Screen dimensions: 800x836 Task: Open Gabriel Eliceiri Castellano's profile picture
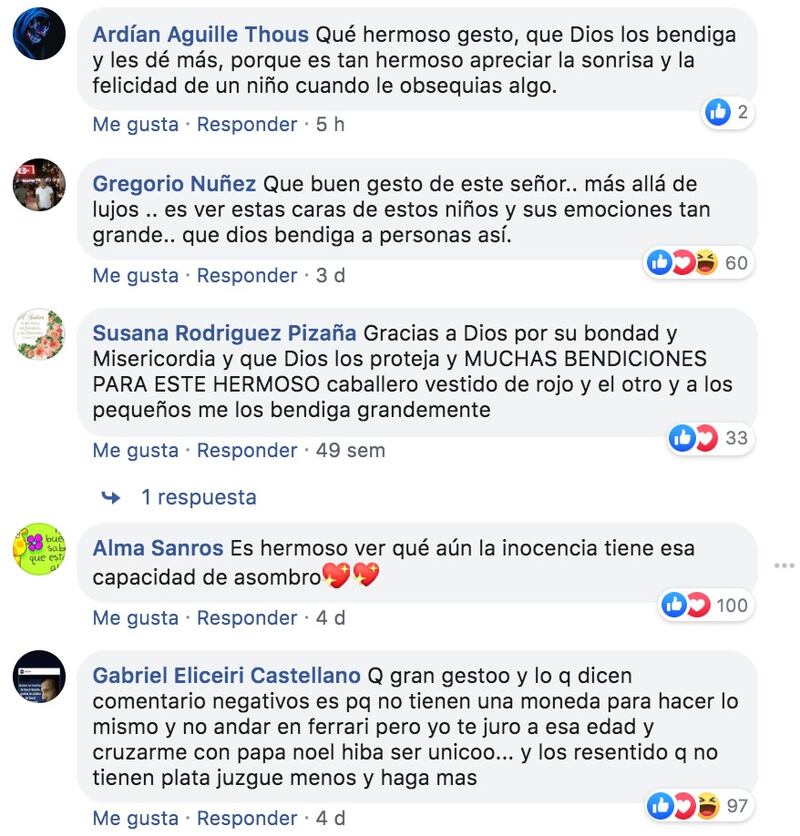[39, 677]
